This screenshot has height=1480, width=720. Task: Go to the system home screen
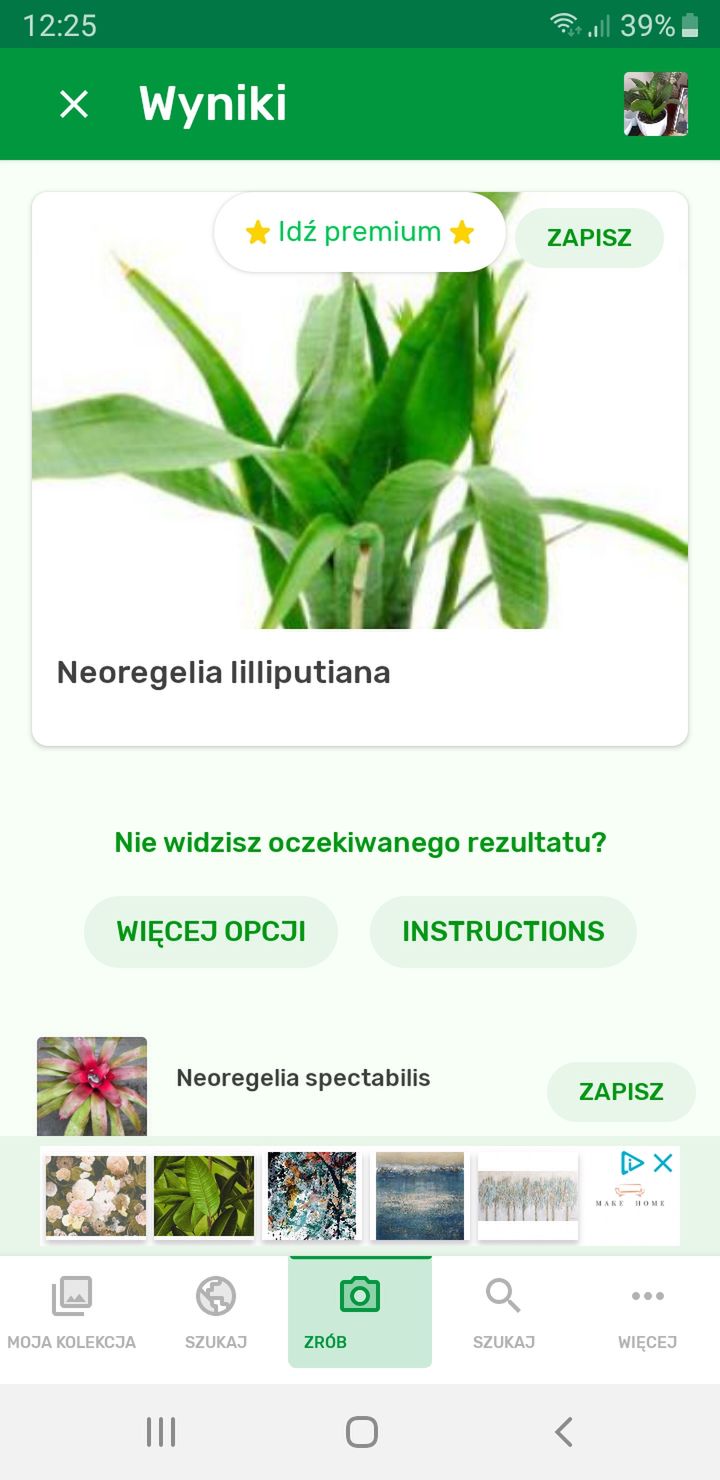tap(361, 1432)
